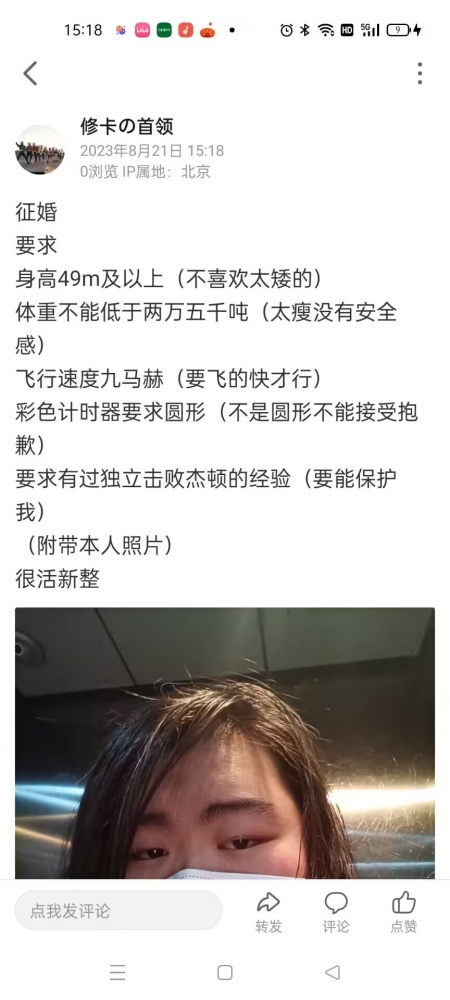Viewport: 450px width, 1000px height.
Task: Open the comments via 评论
Action: (336, 912)
